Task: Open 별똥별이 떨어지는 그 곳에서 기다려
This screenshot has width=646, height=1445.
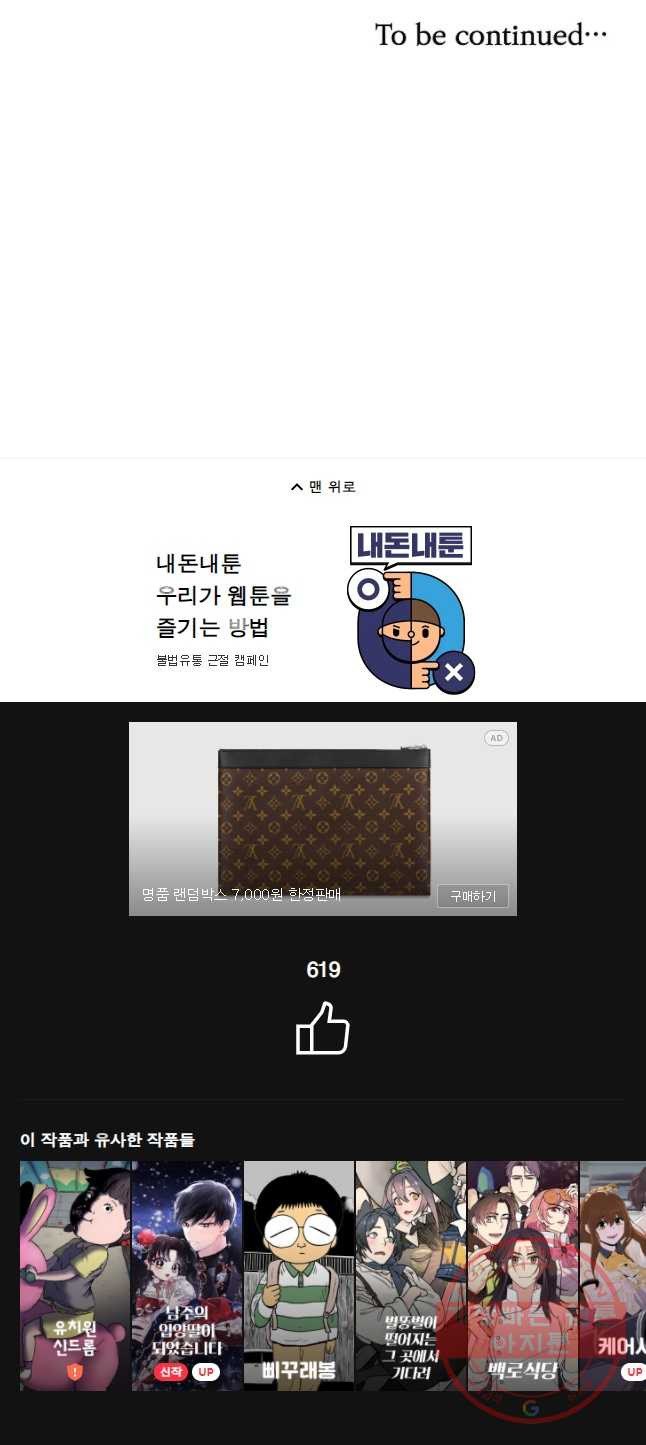Action: coord(410,1275)
